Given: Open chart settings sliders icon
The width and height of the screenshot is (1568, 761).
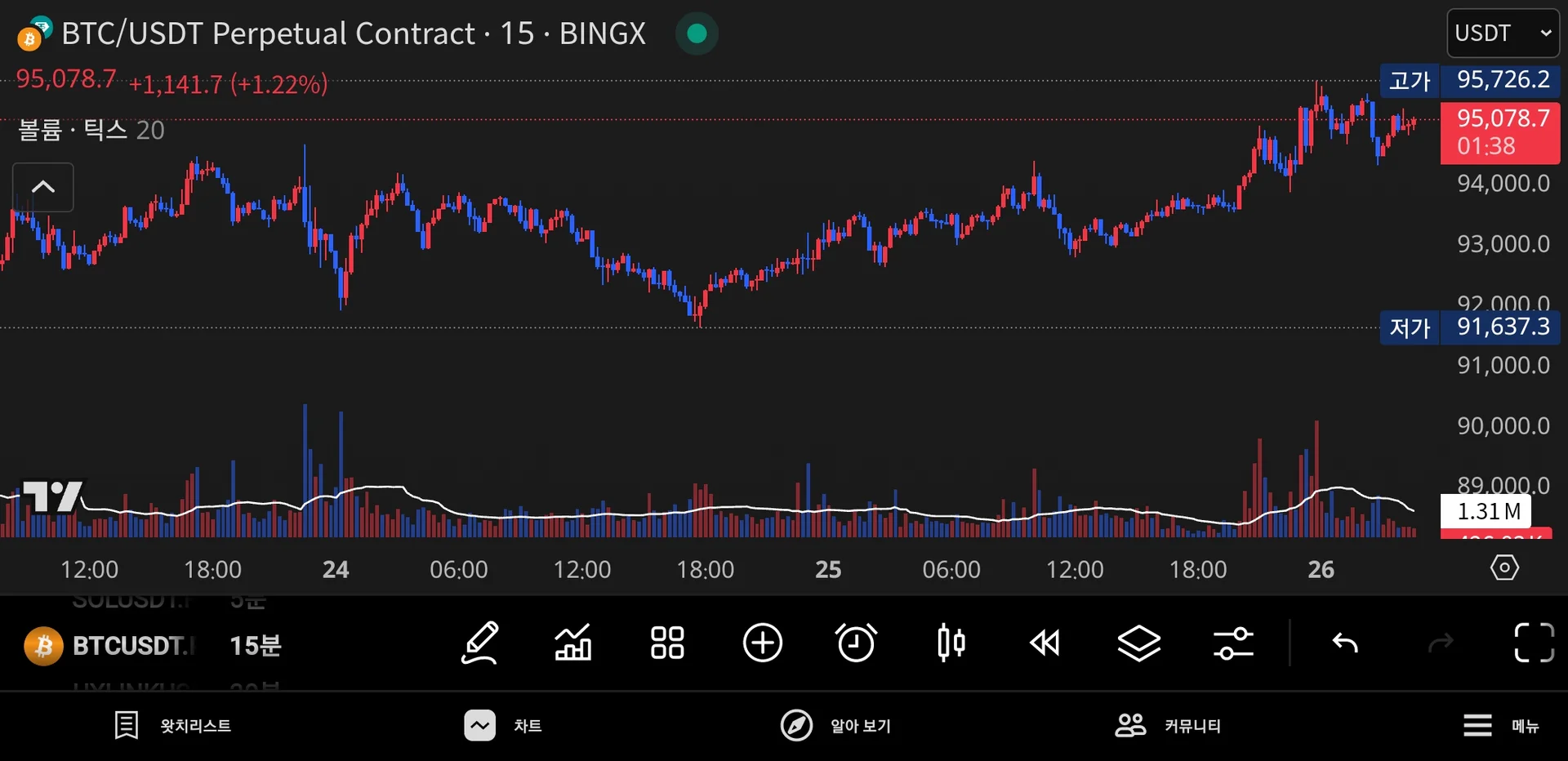Looking at the screenshot, I should (1233, 643).
